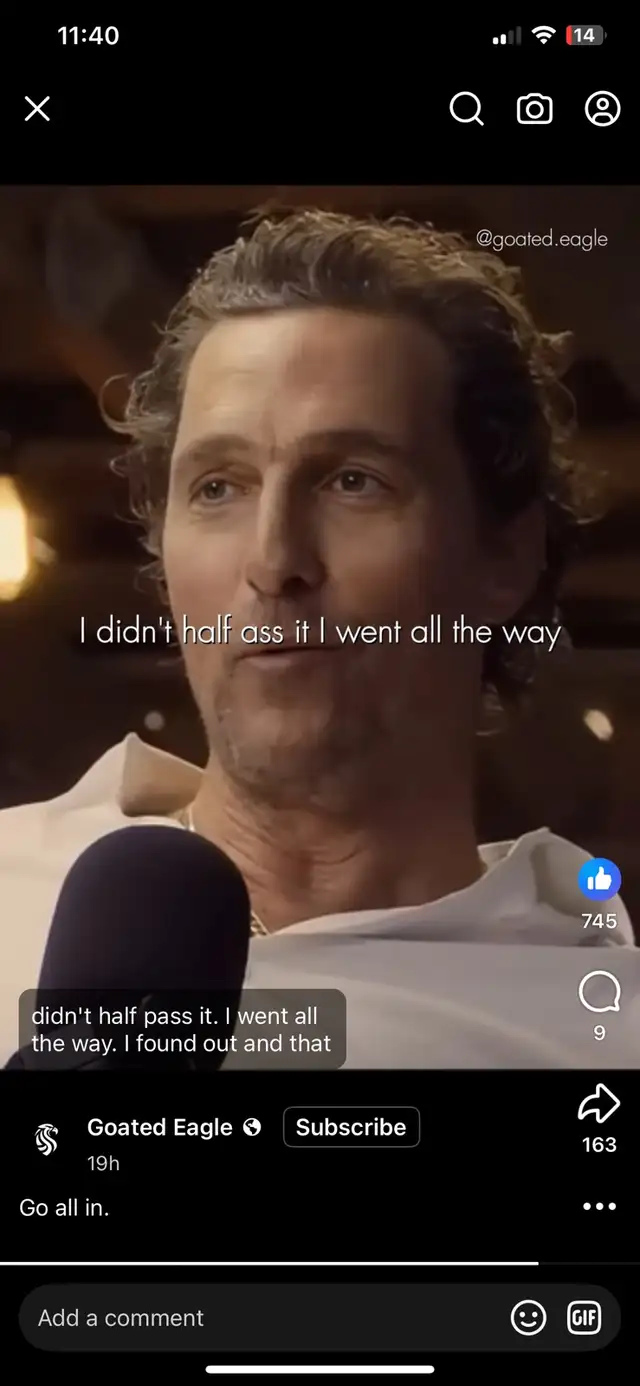Image resolution: width=640 pixels, height=1386 pixels.
Task: Like this video with thumbs up
Action: point(600,880)
